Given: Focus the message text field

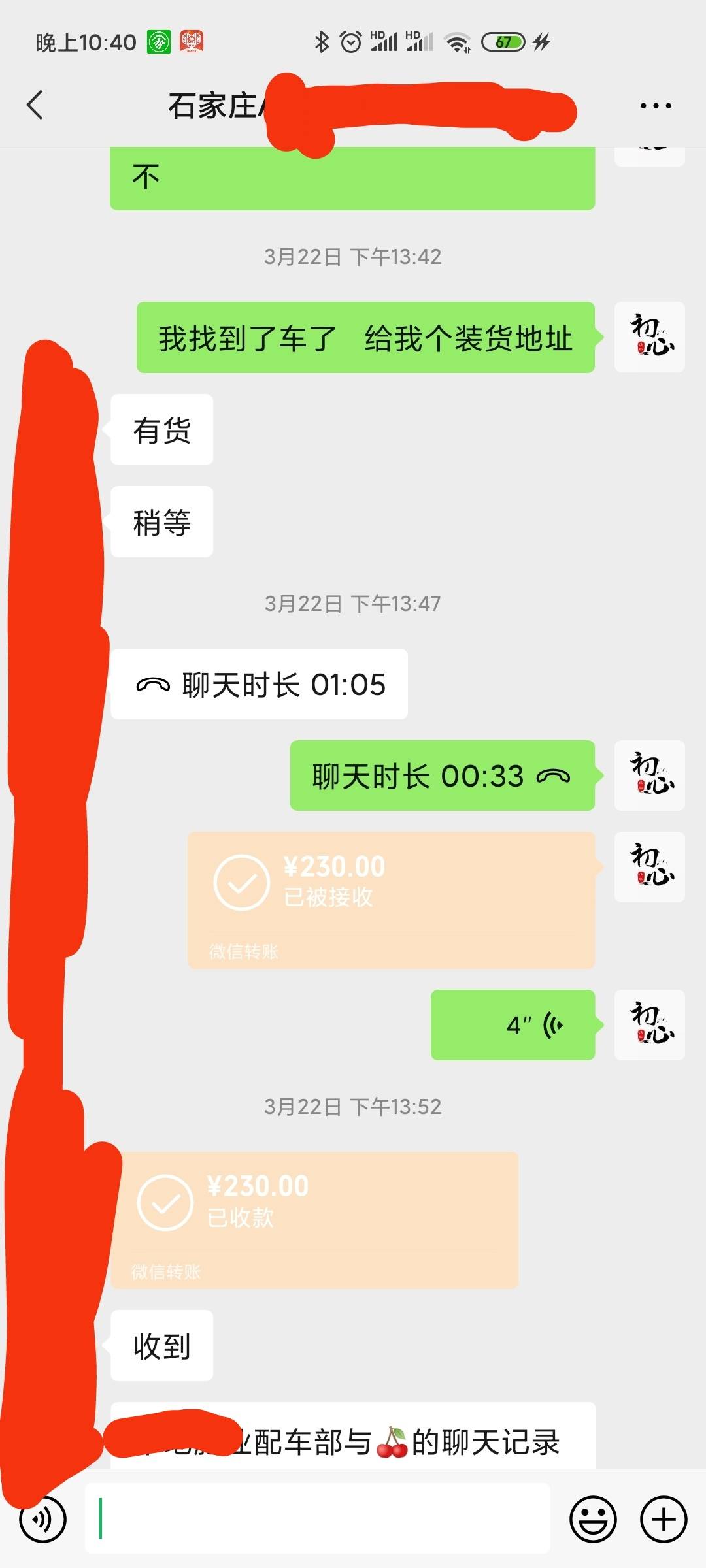Looking at the screenshot, I should tap(317, 1518).
